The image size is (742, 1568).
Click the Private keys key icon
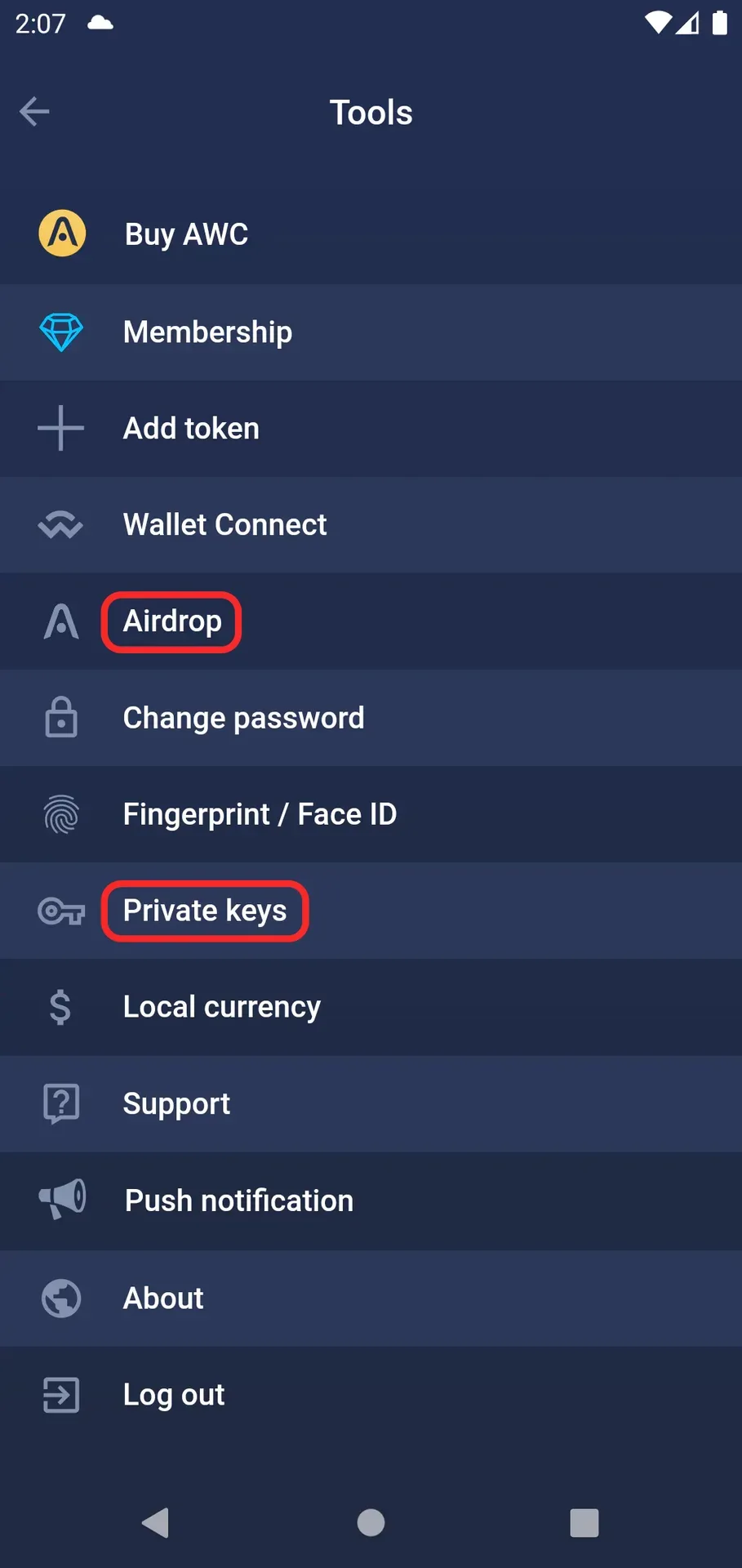click(x=60, y=911)
